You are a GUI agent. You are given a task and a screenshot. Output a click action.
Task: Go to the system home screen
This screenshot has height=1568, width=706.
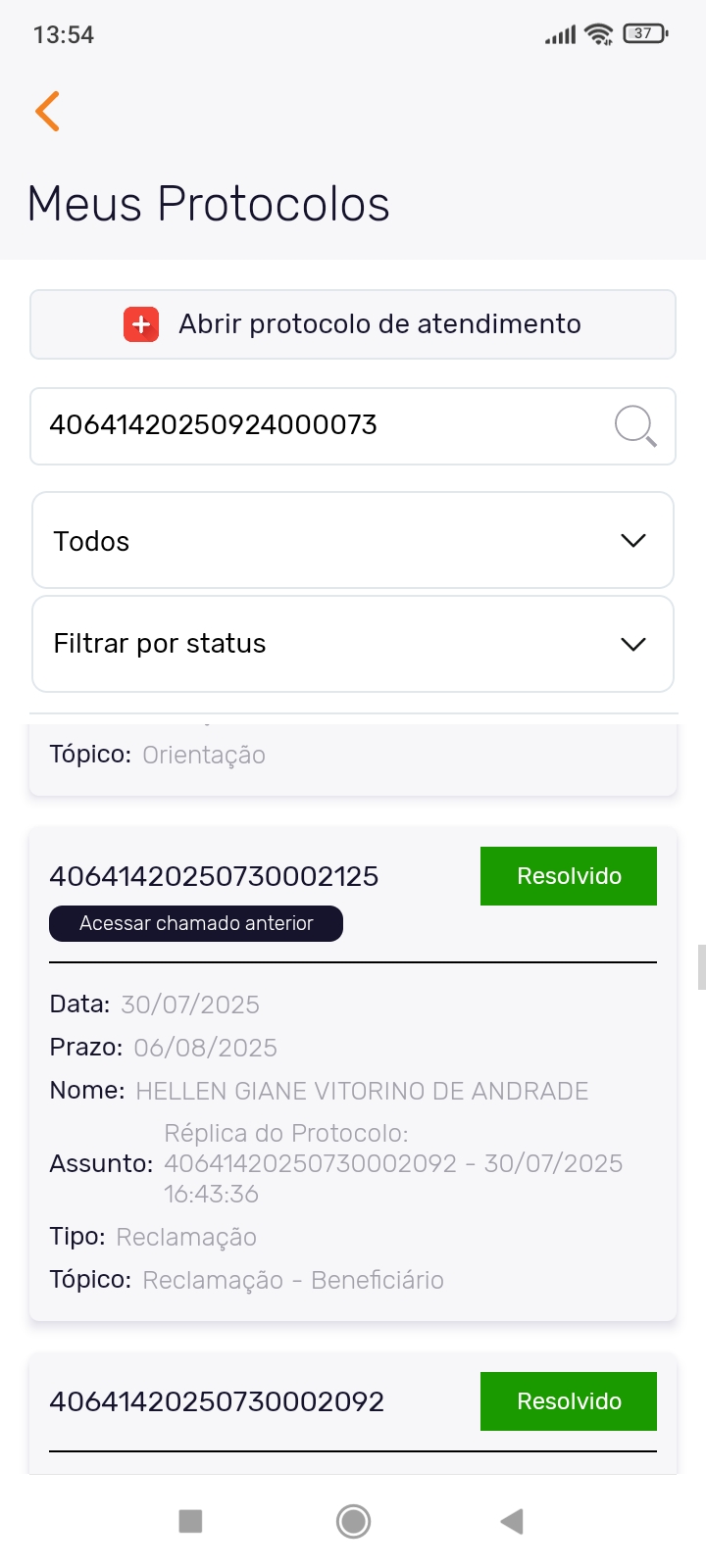[353, 1521]
